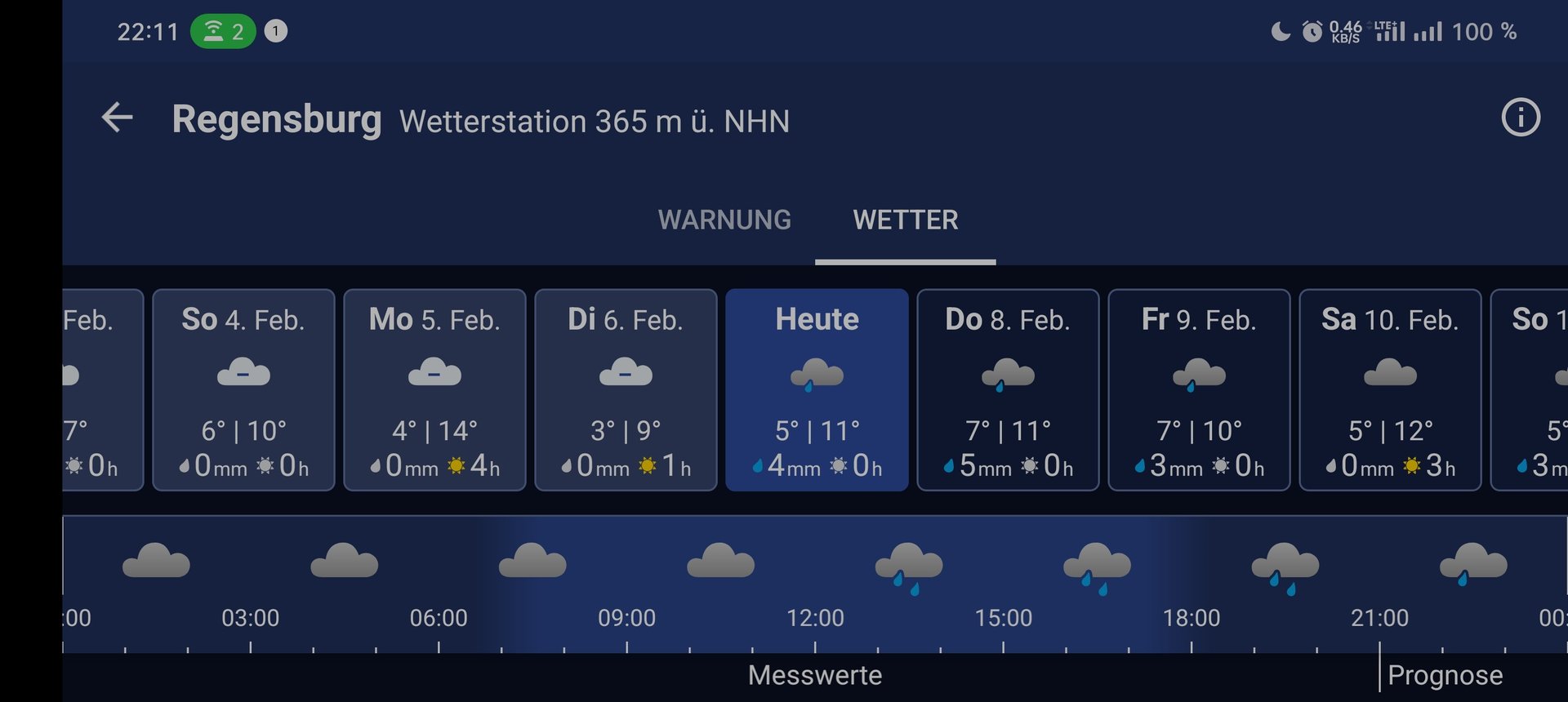Open the station info icon
The height and width of the screenshot is (702, 1568).
[1520, 118]
